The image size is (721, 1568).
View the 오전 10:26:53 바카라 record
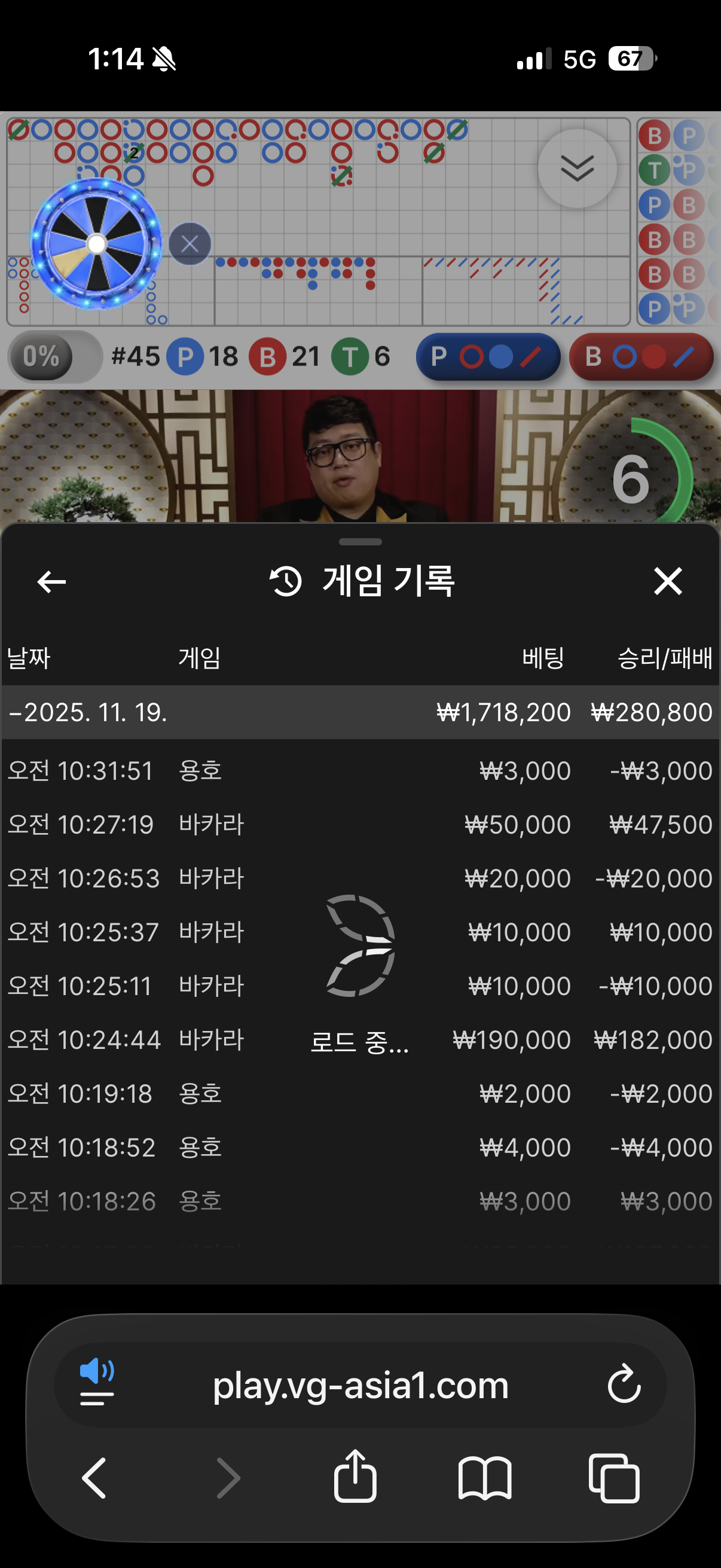tap(359, 878)
